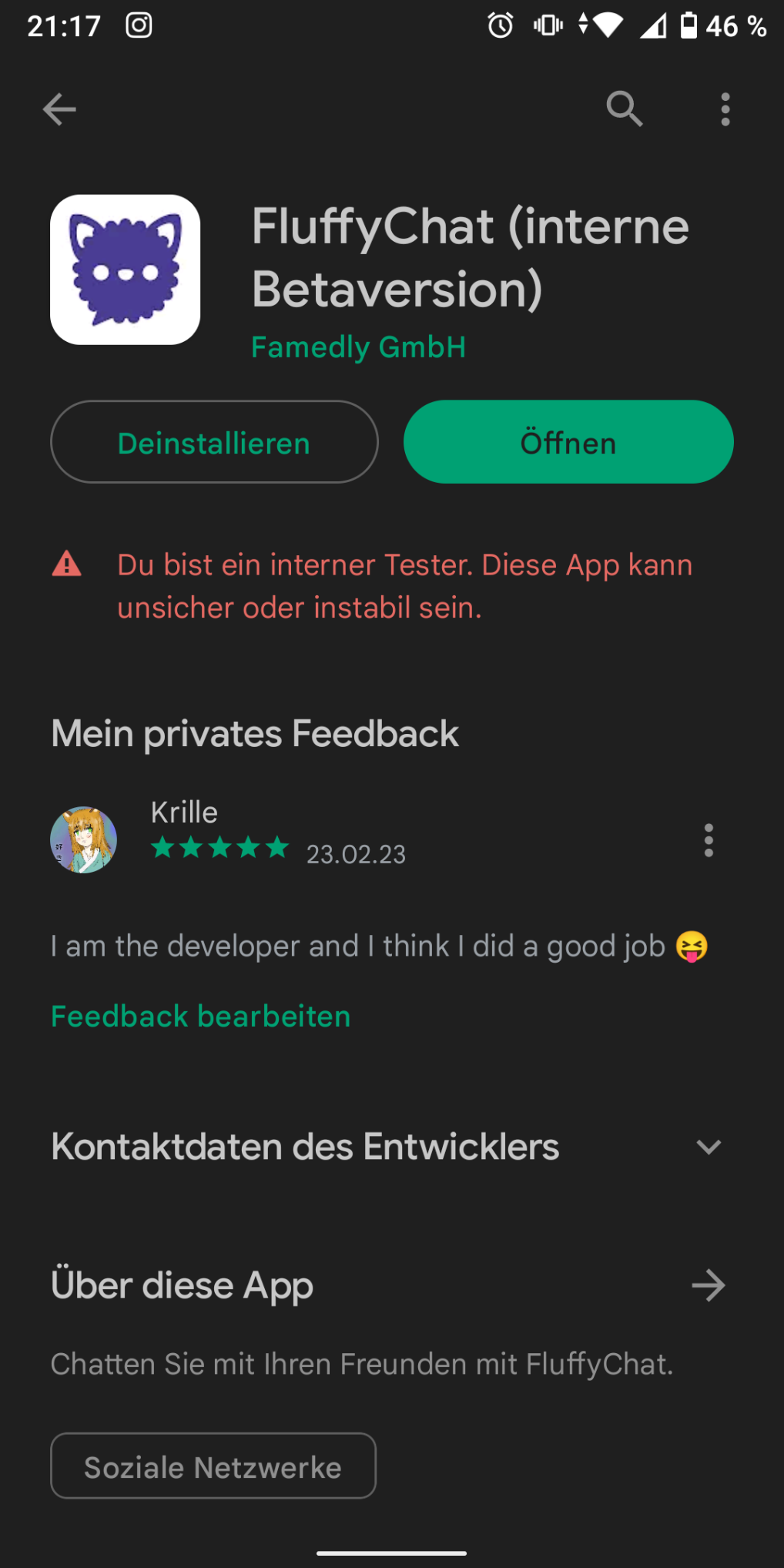Image resolution: width=784 pixels, height=1568 pixels.
Task: Edit review via Feedback bearbeiten
Action: click(x=200, y=1017)
